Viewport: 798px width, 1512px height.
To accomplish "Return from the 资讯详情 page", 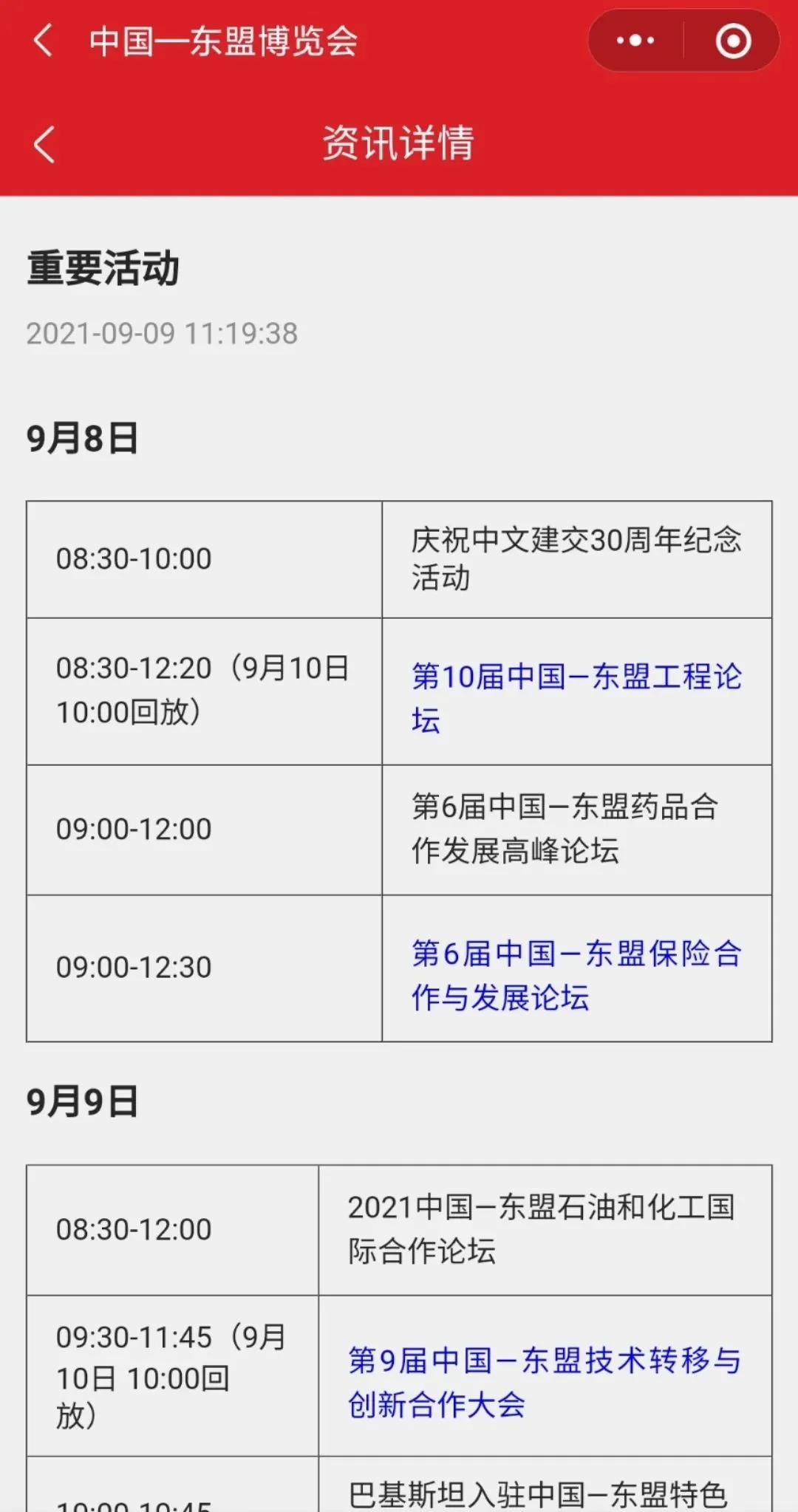I will (44, 144).
